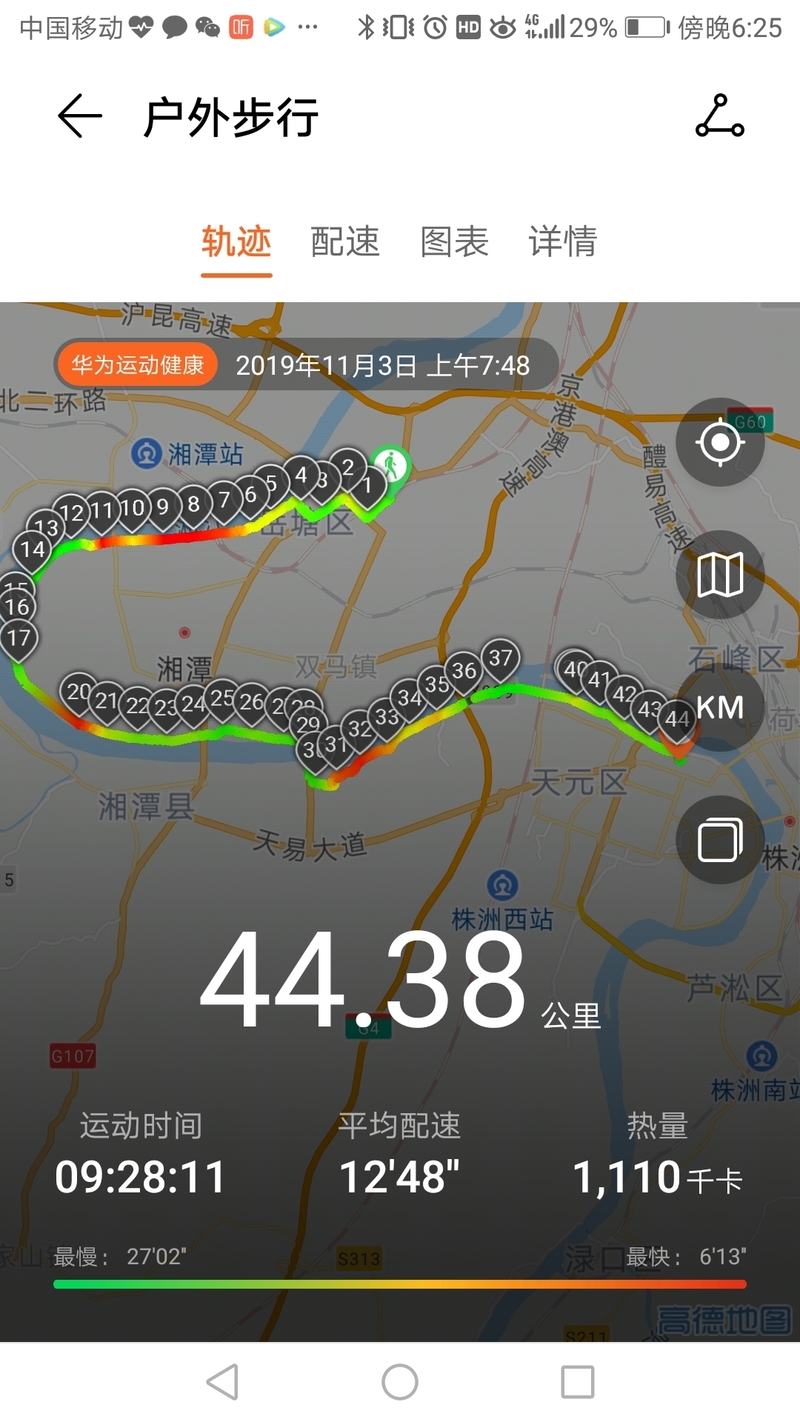Open recent apps from navigation bar

(x=578, y=1382)
